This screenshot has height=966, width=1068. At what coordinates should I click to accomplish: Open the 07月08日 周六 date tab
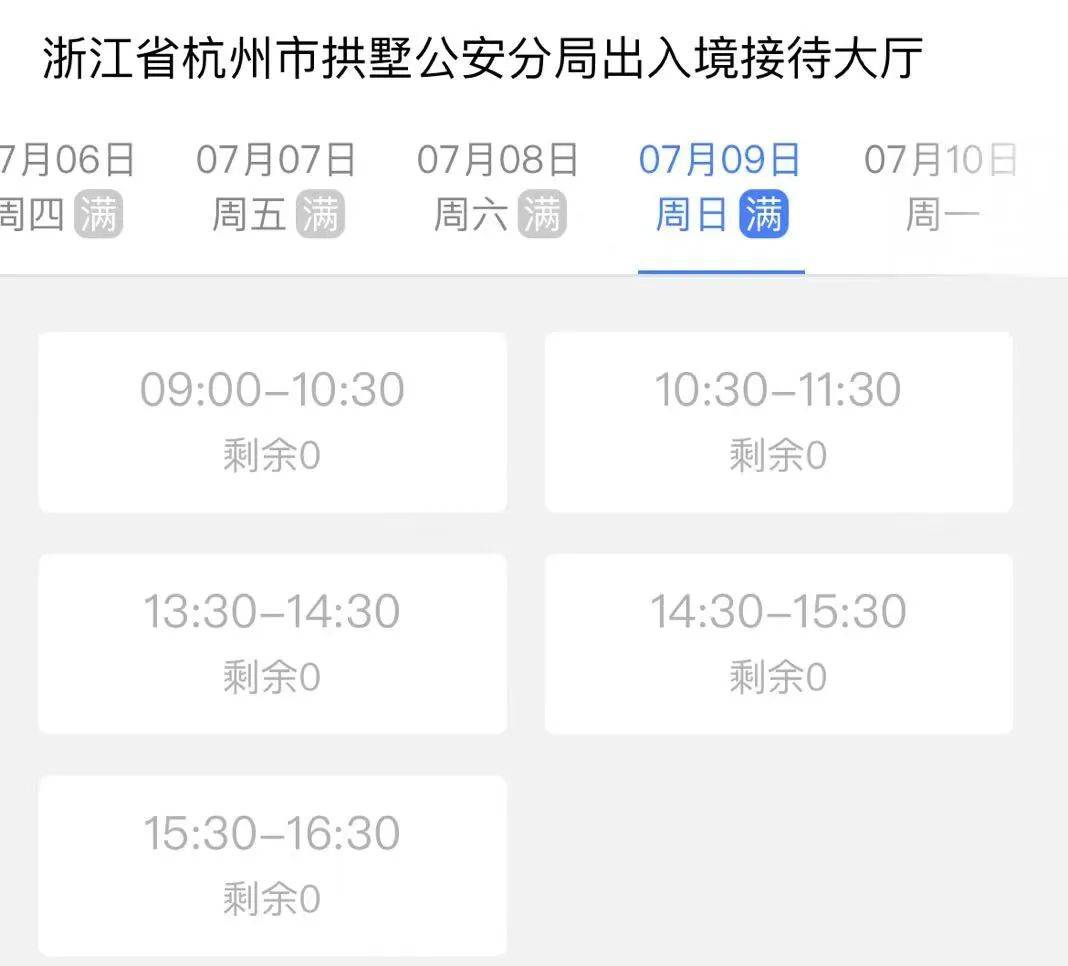pyautogui.click(x=498, y=188)
